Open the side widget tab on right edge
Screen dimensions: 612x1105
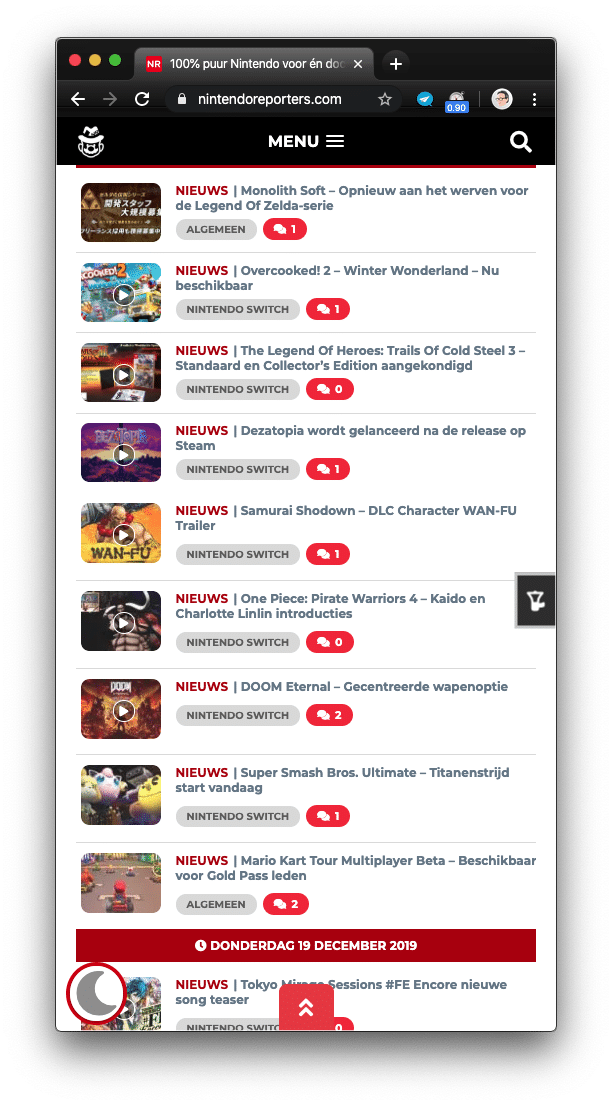click(535, 600)
